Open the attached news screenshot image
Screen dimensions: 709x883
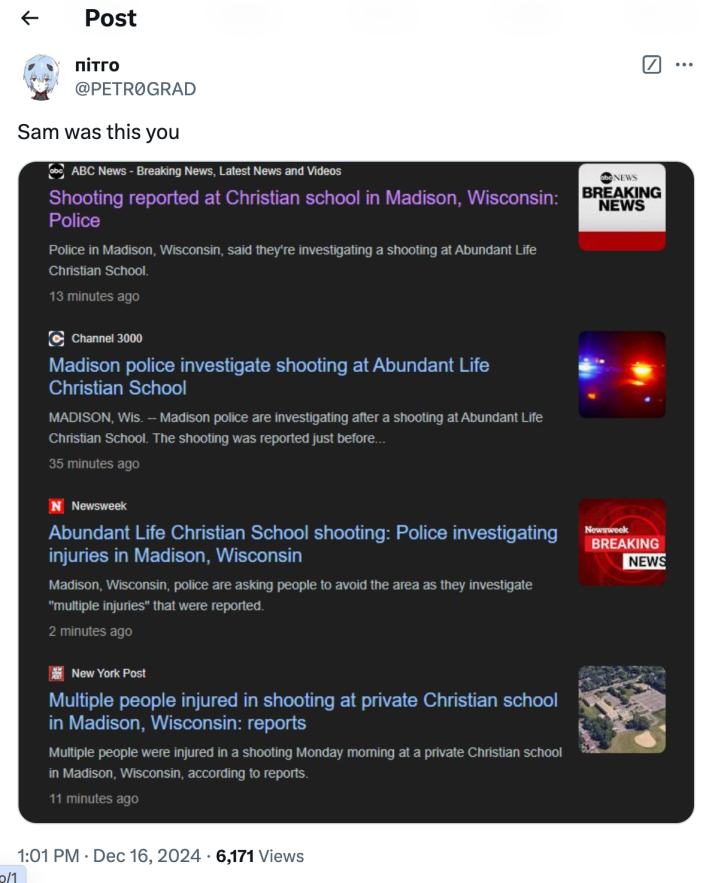coord(356,492)
